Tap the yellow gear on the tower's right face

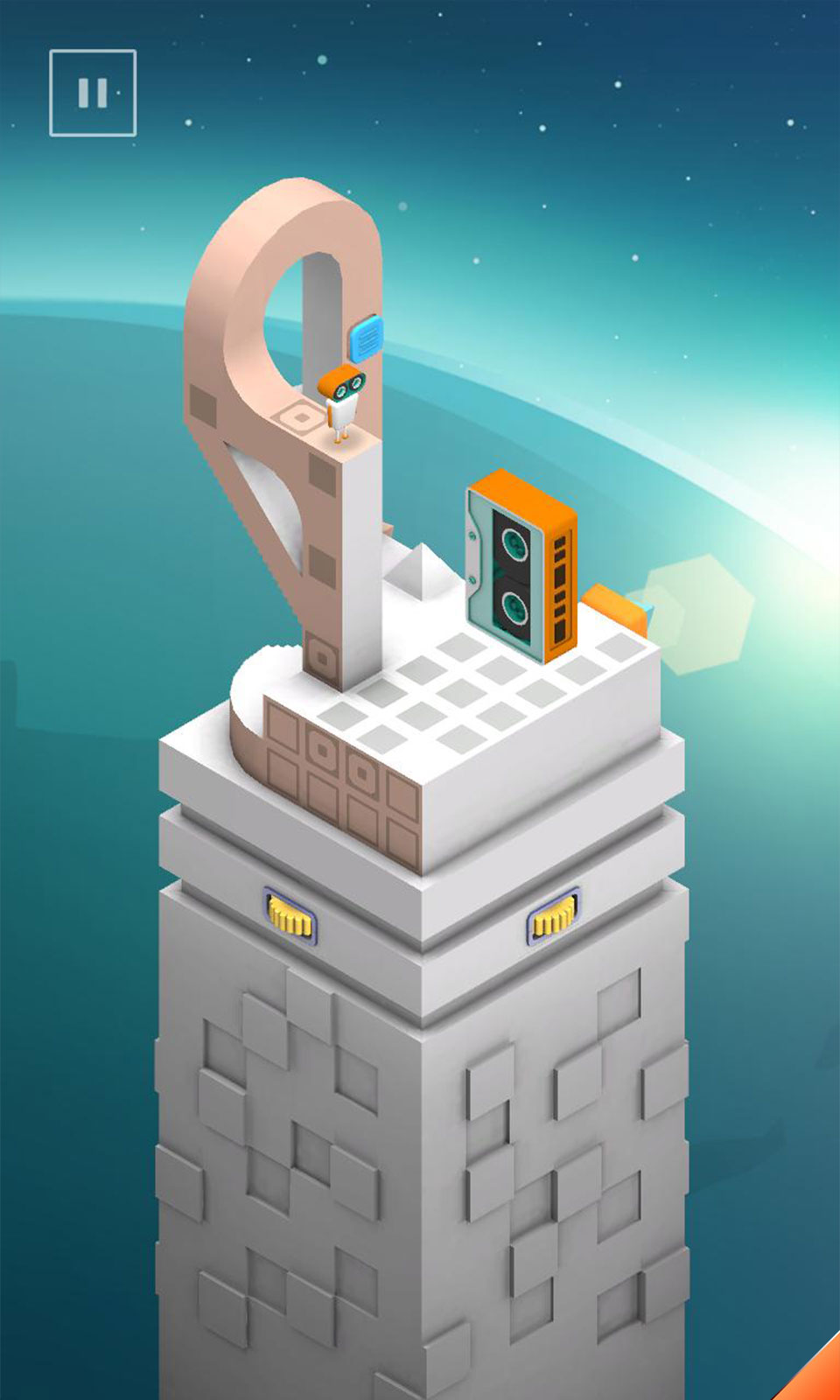[x=553, y=919]
